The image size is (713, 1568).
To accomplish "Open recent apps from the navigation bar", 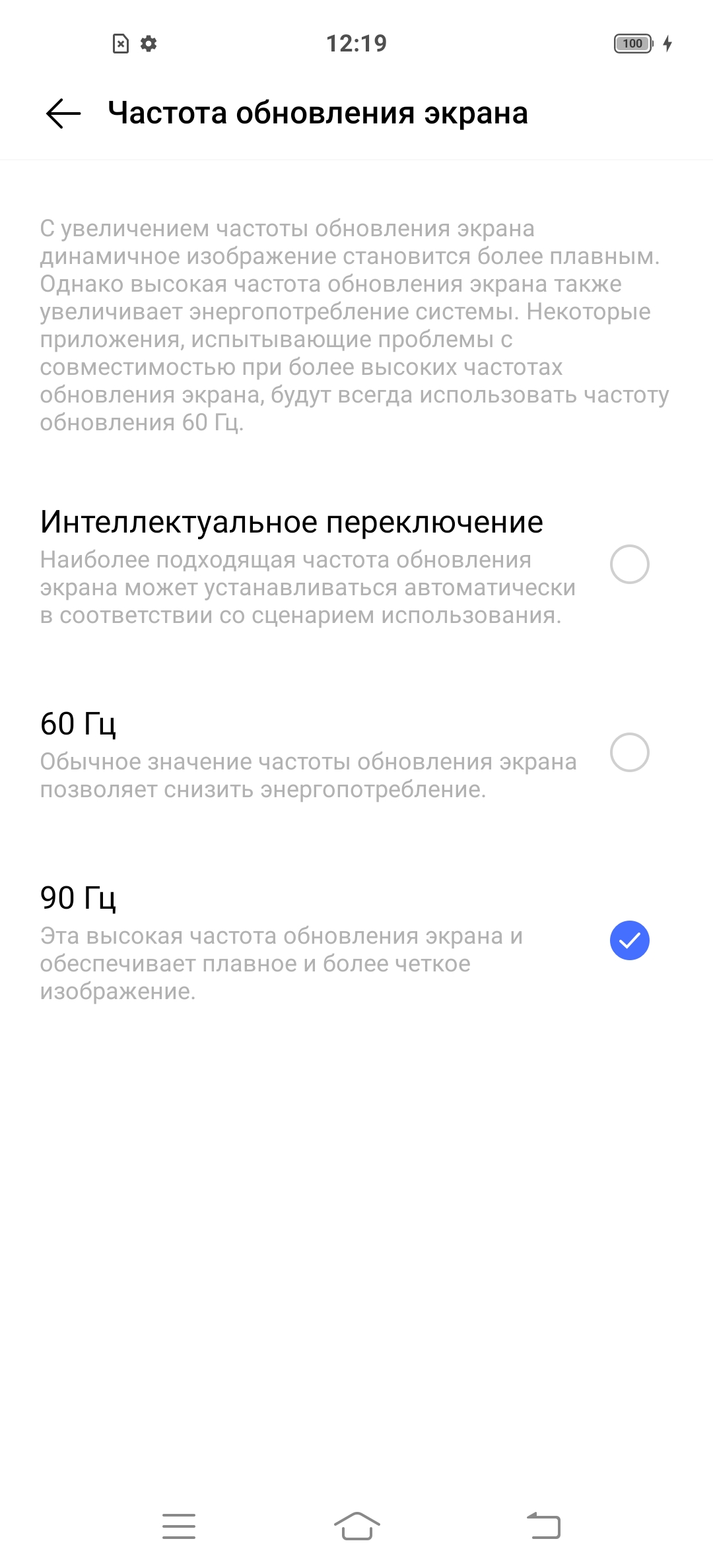I will pos(179,1526).
